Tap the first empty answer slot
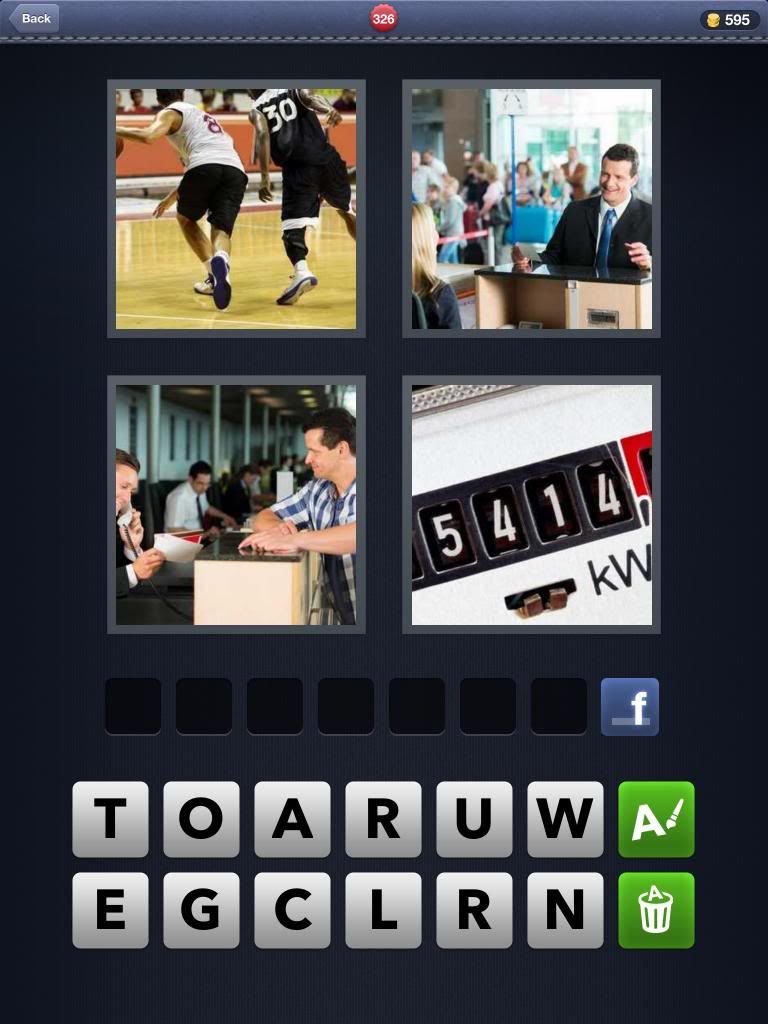The image size is (768, 1024). (x=133, y=707)
